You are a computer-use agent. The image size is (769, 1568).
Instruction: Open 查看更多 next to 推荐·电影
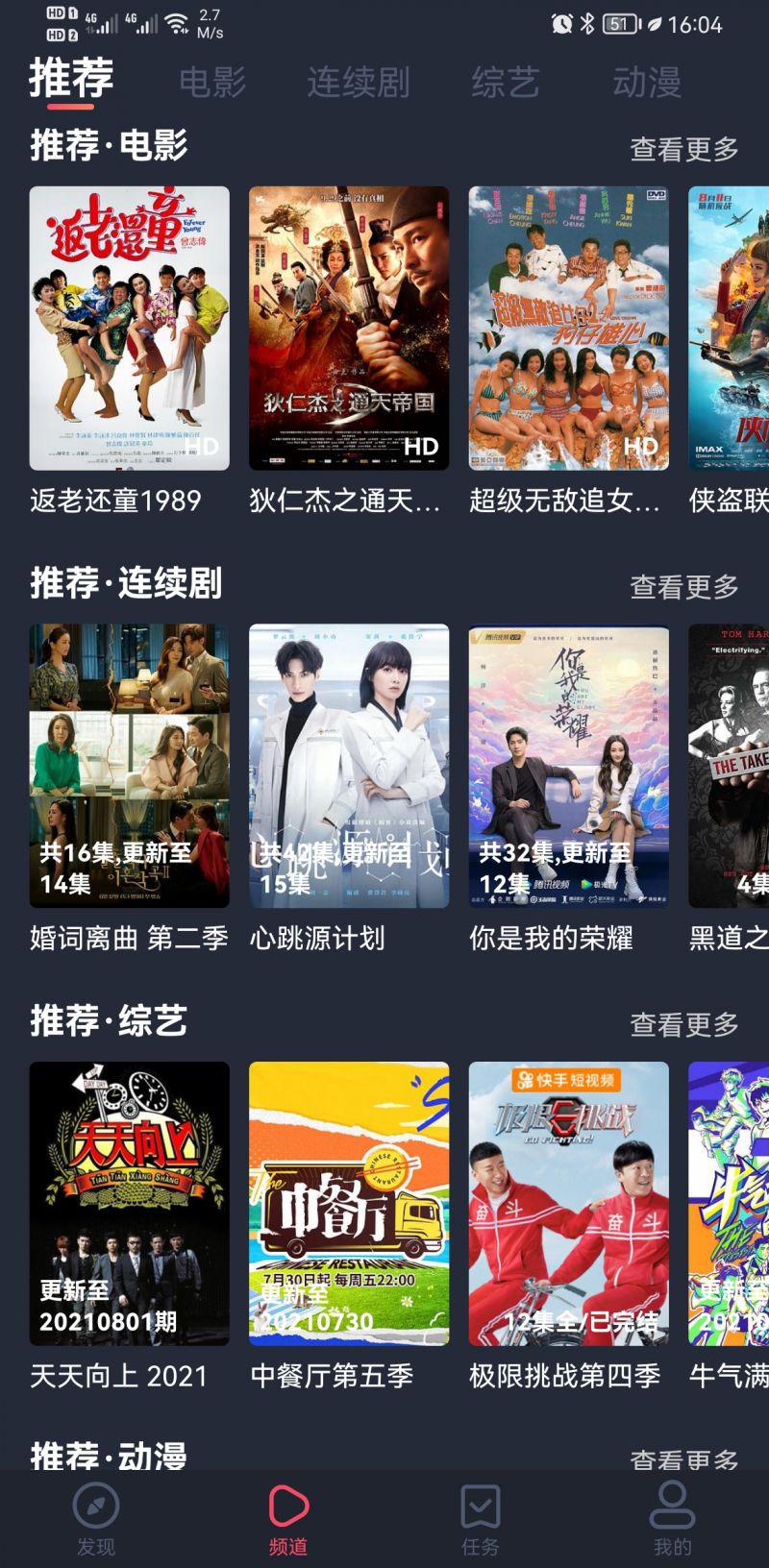click(x=682, y=147)
